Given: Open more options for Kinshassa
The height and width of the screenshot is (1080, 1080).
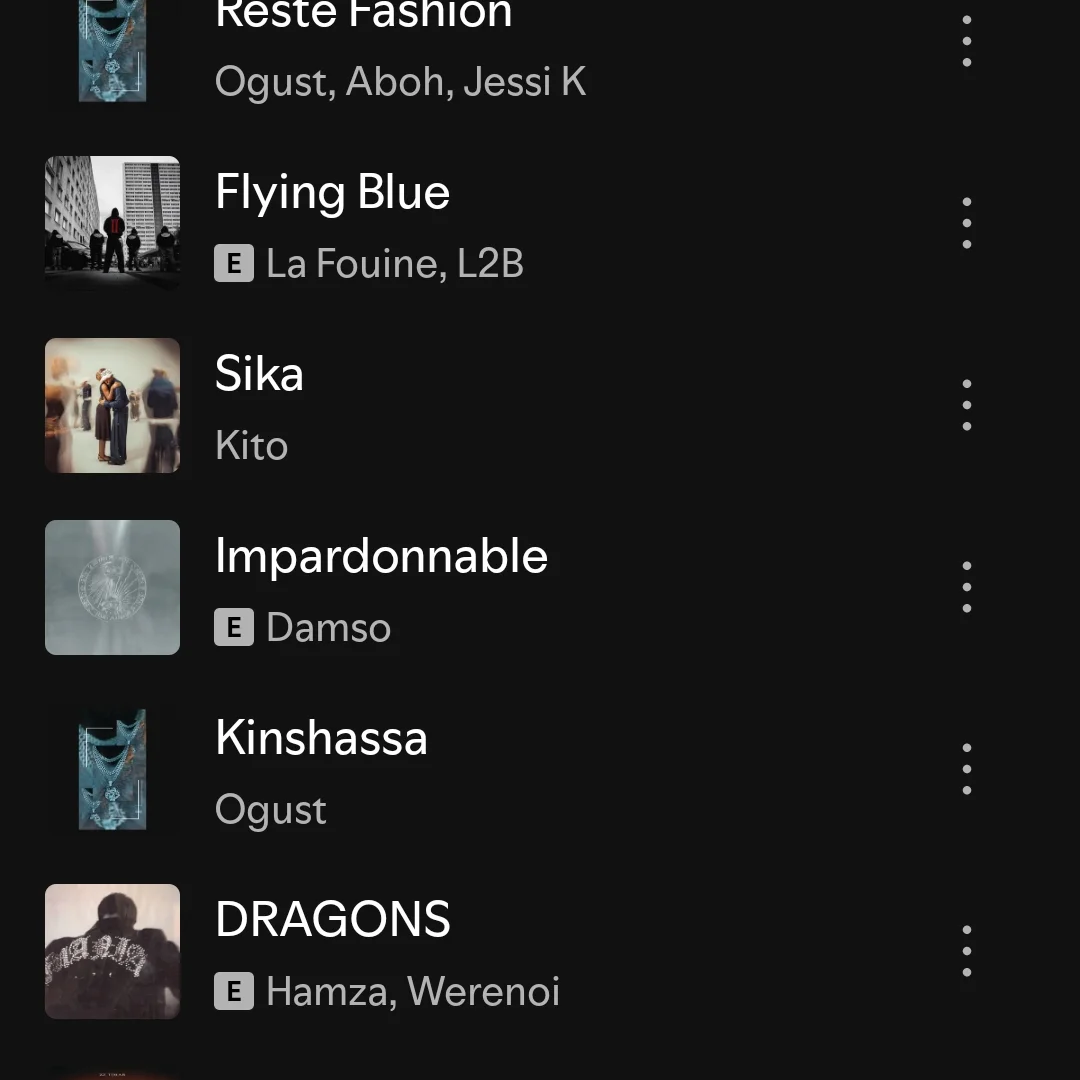Looking at the screenshot, I should pyautogui.click(x=966, y=769).
